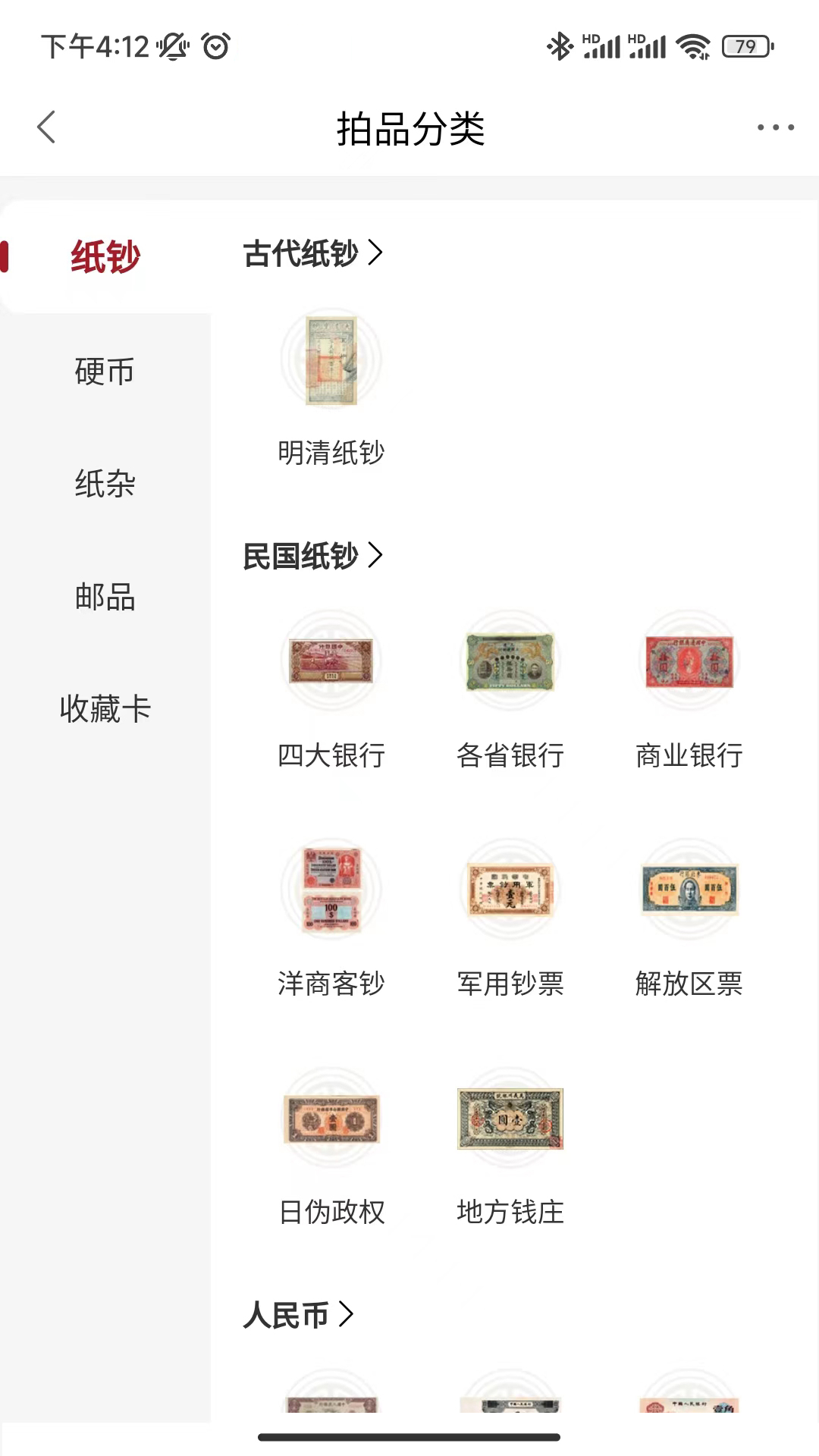
Task: Open the 军用钞票 subcategory
Action: [510, 891]
